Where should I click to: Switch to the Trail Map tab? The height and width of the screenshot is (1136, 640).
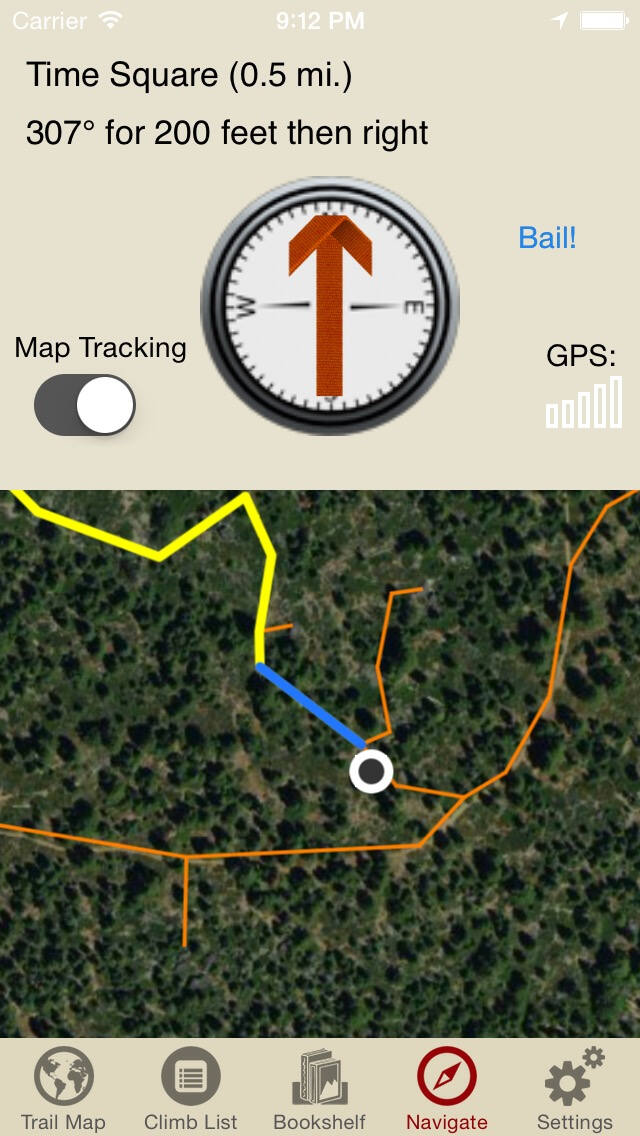pos(63,1088)
